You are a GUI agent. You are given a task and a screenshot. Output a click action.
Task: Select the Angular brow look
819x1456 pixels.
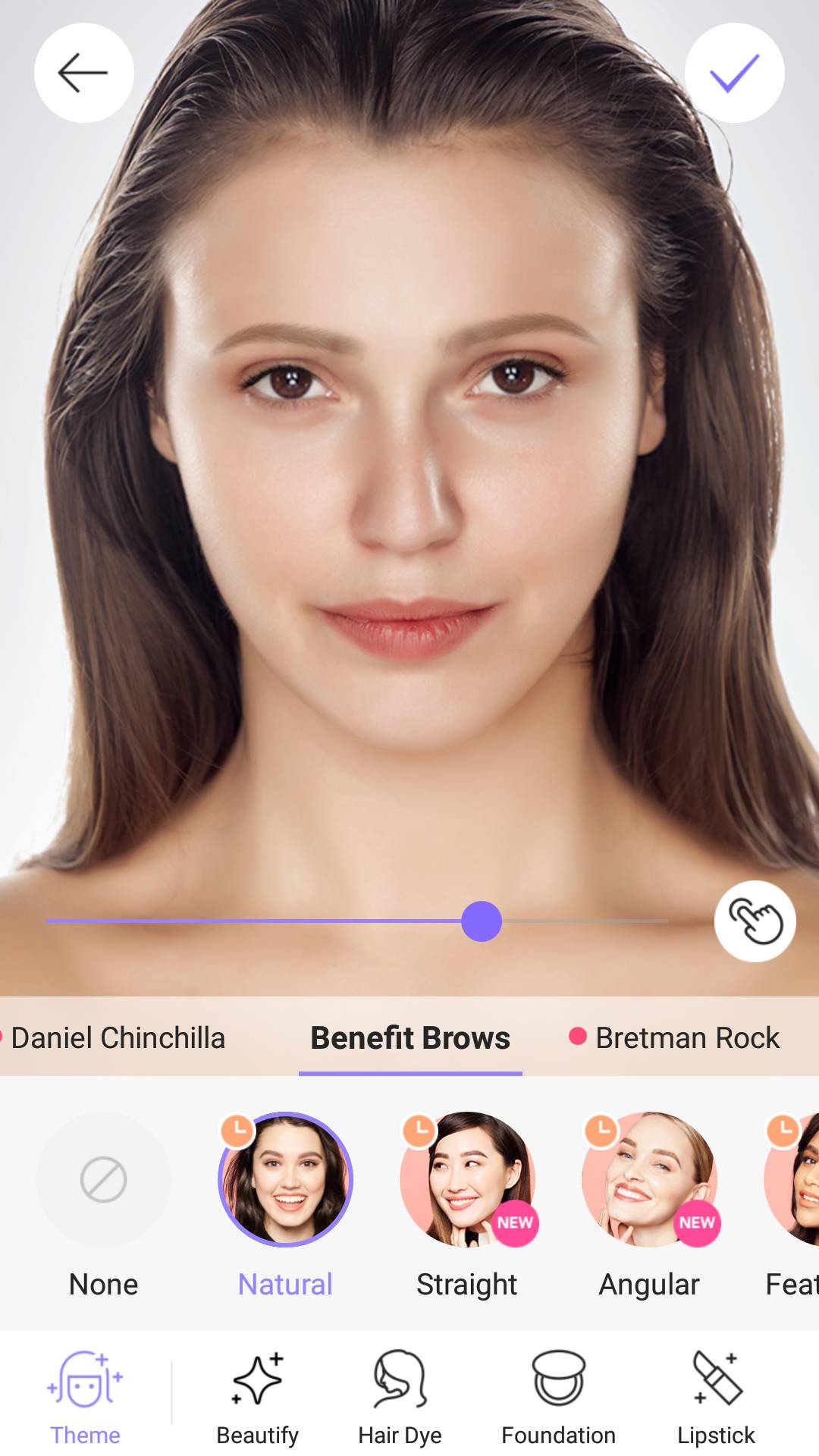(x=649, y=1180)
